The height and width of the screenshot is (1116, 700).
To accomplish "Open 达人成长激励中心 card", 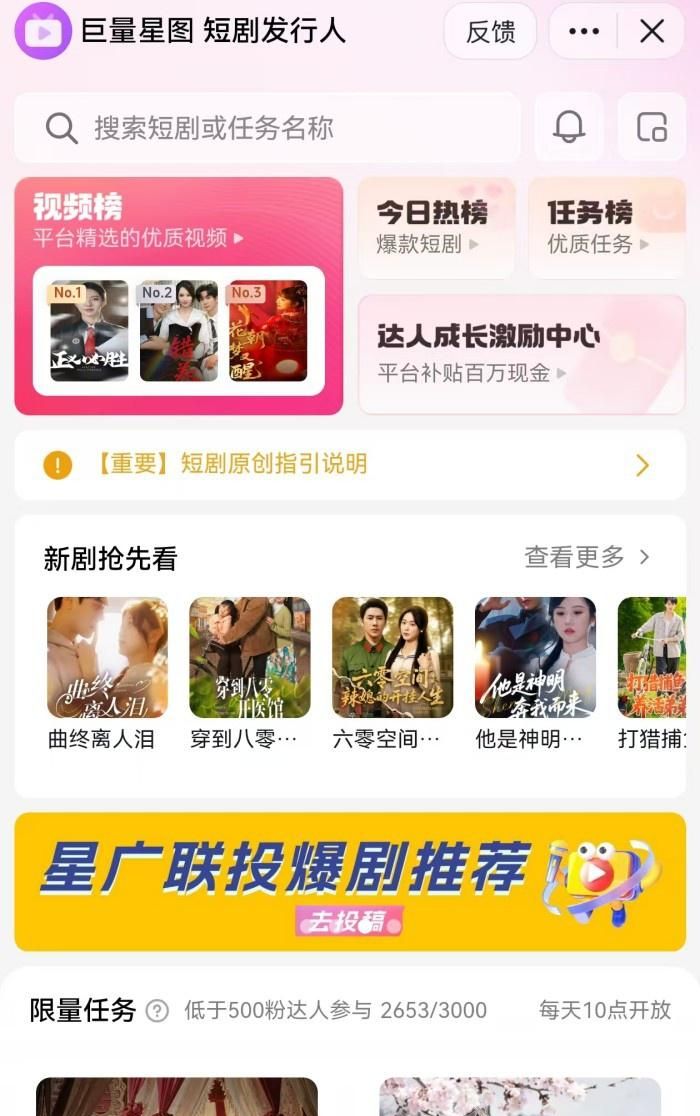I will pyautogui.click(x=520, y=353).
